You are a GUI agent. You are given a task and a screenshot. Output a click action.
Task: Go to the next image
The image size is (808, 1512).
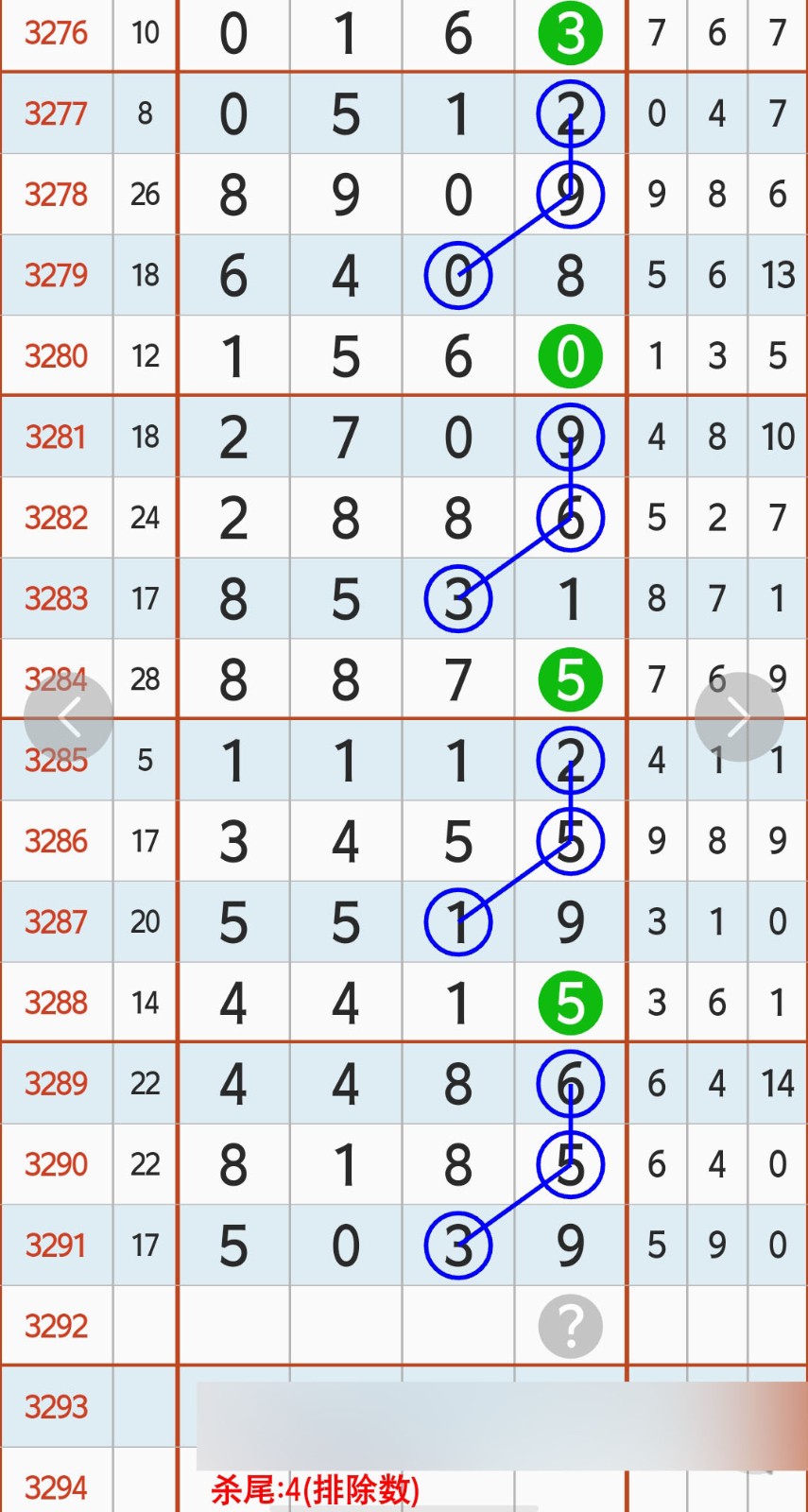(738, 717)
